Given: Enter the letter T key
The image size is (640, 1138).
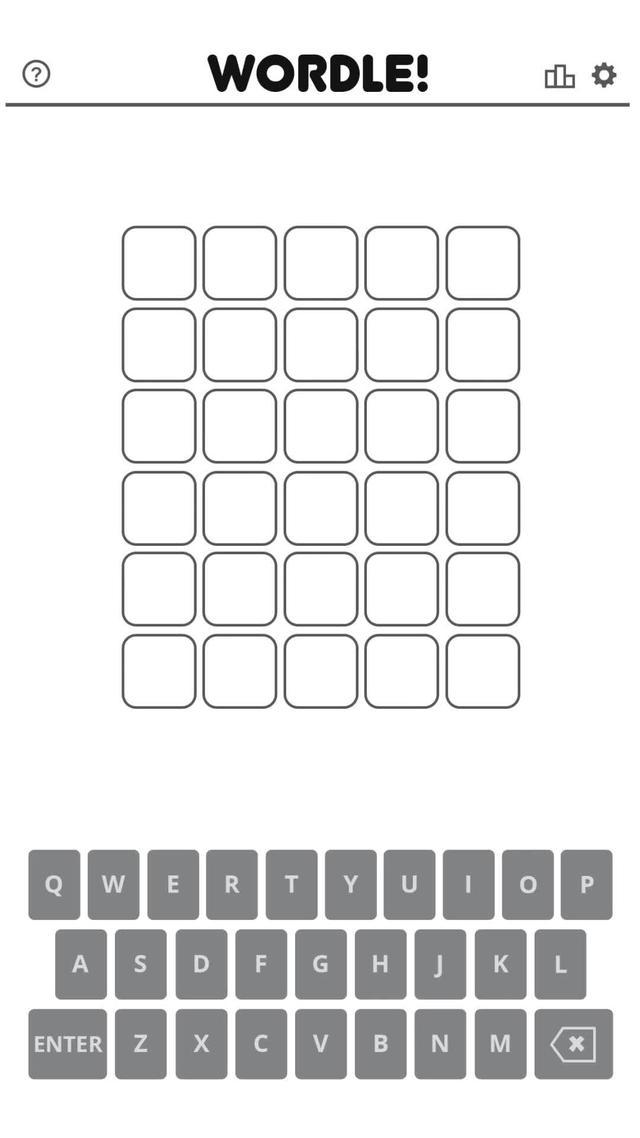Looking at the screenshot, I should pyautogui.click(x=291, y=885).
